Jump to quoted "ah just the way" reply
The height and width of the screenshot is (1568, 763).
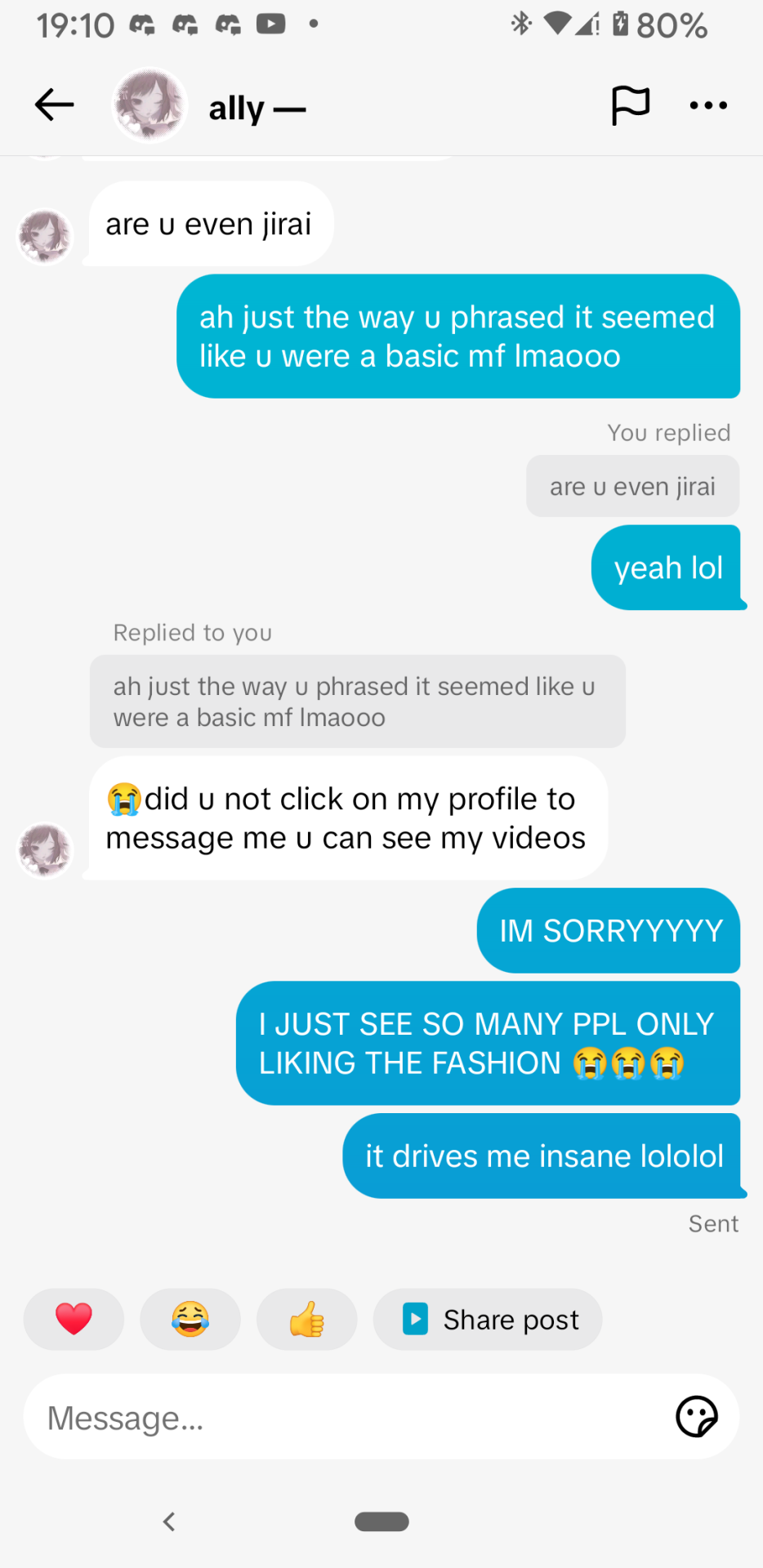click(x=357, y=702)
